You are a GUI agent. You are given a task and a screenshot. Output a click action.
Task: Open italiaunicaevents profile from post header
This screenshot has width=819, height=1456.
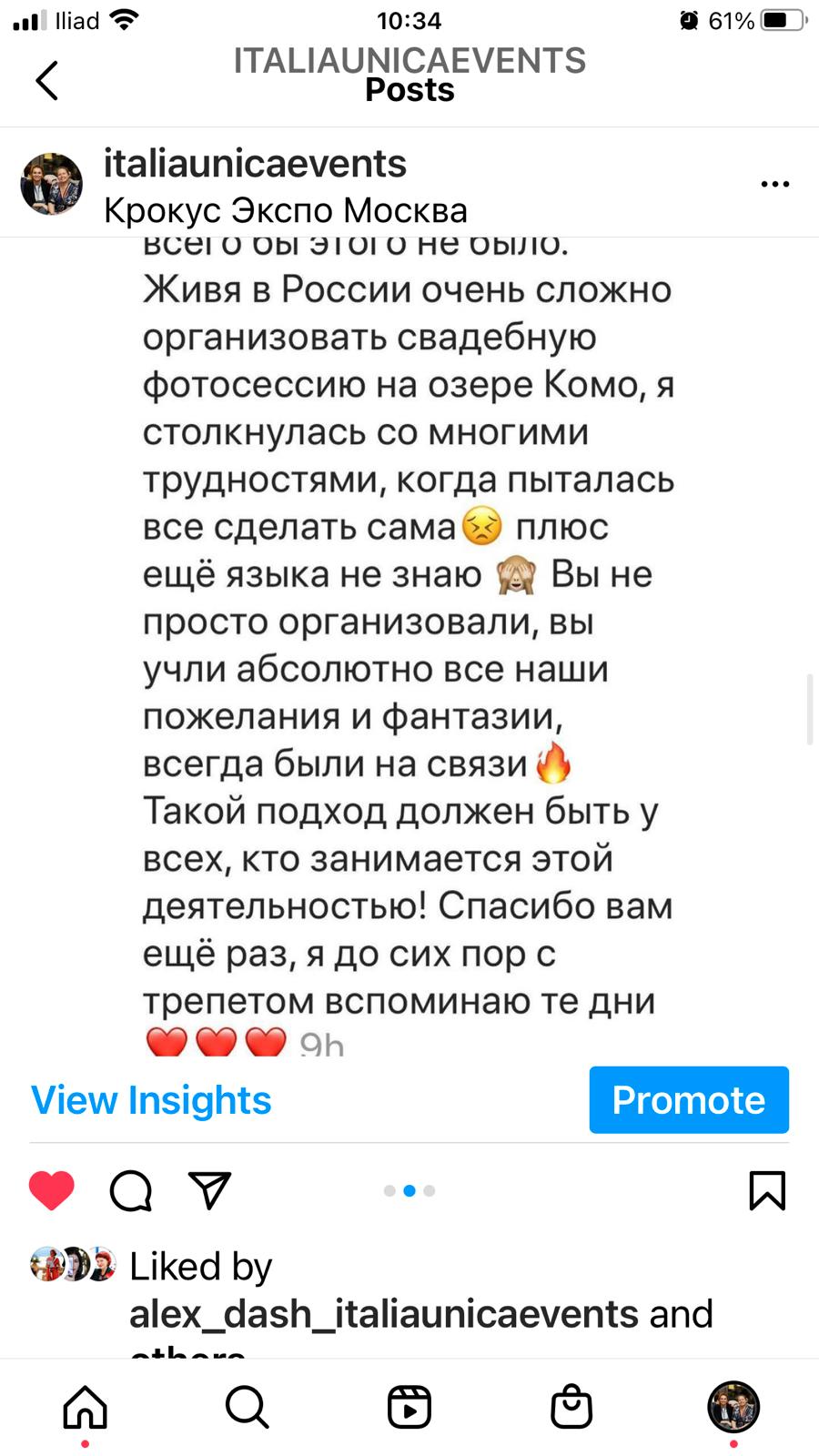point(255,164)
